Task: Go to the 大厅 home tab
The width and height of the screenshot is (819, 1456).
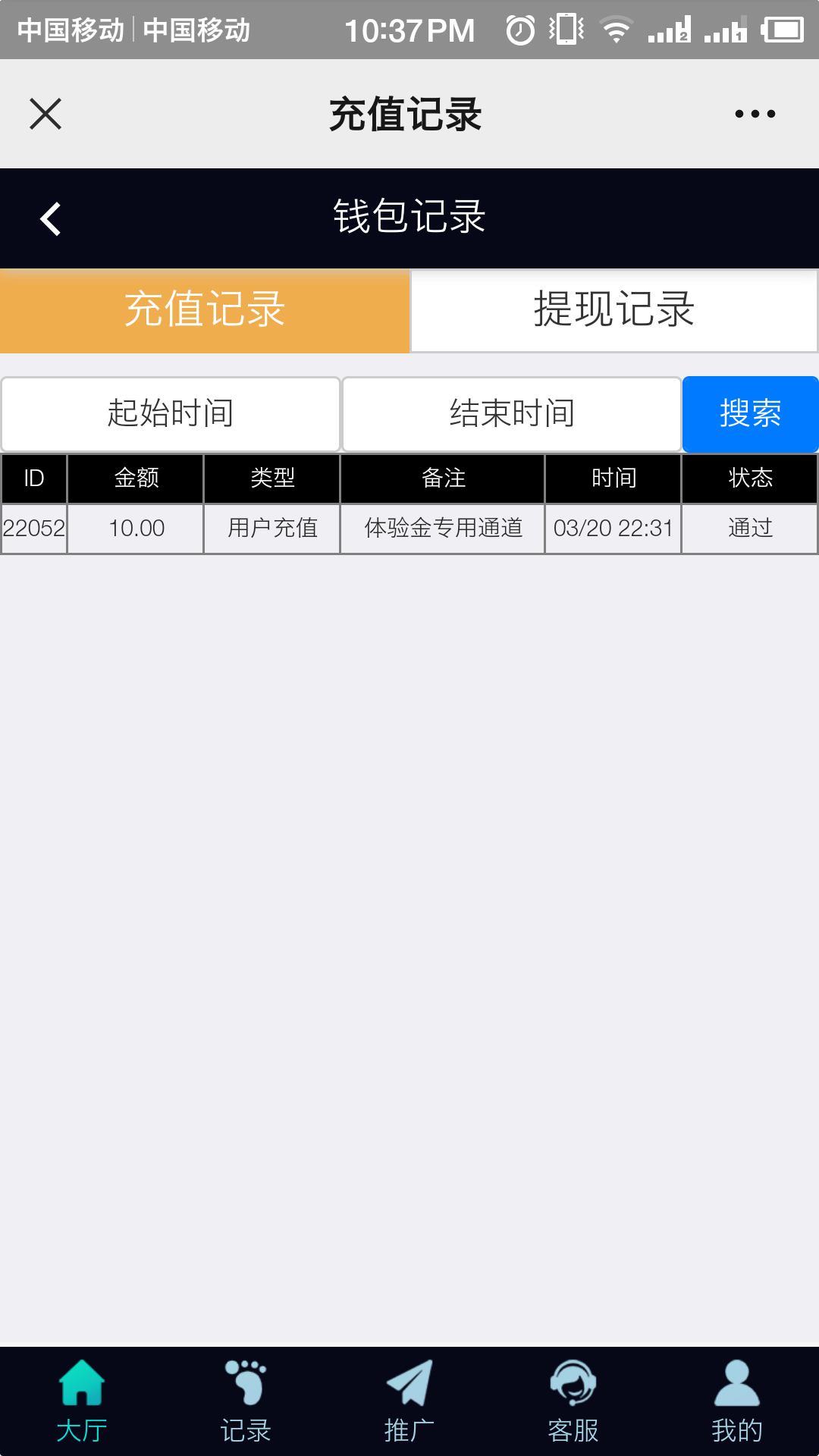Action: [x=82, y=1401]
